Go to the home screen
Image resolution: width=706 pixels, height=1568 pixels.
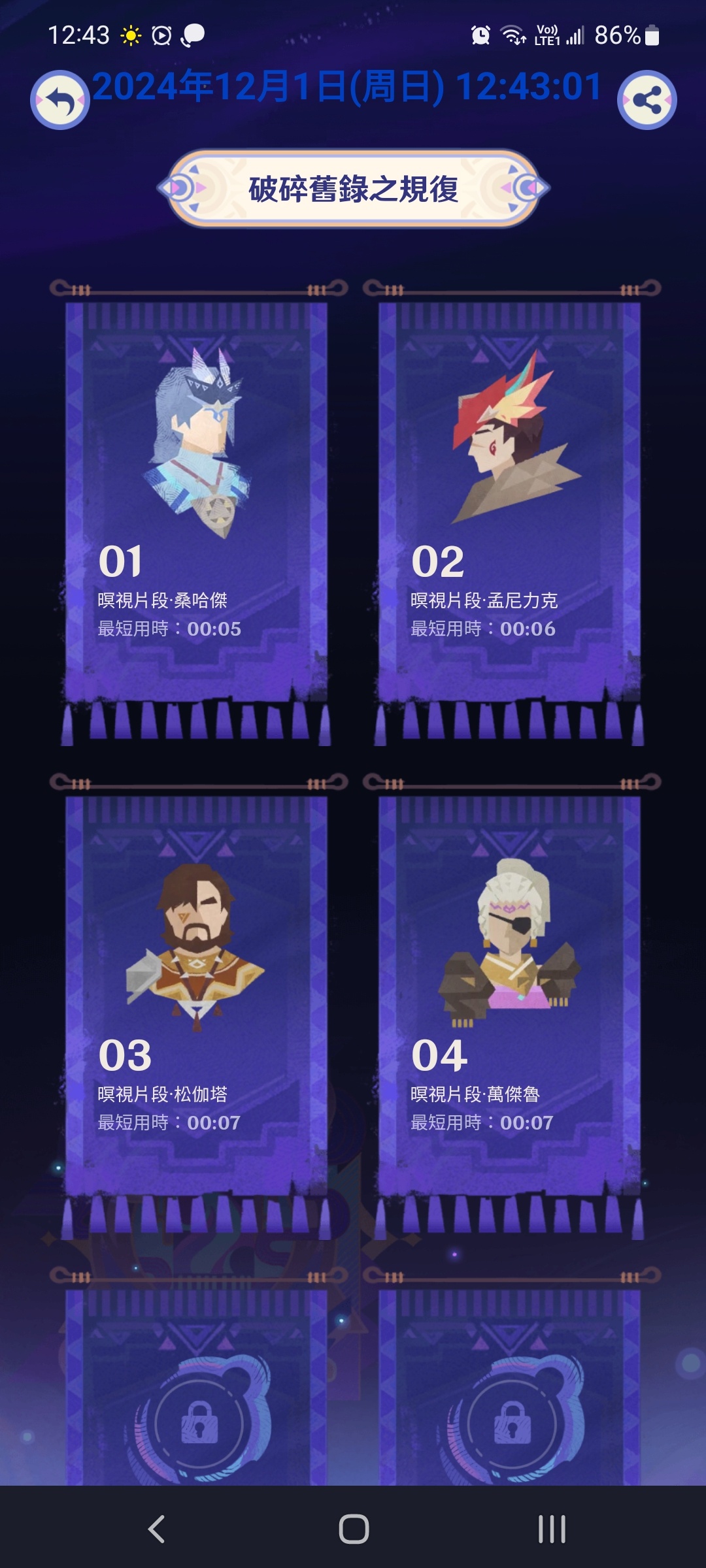point(354,1529)
